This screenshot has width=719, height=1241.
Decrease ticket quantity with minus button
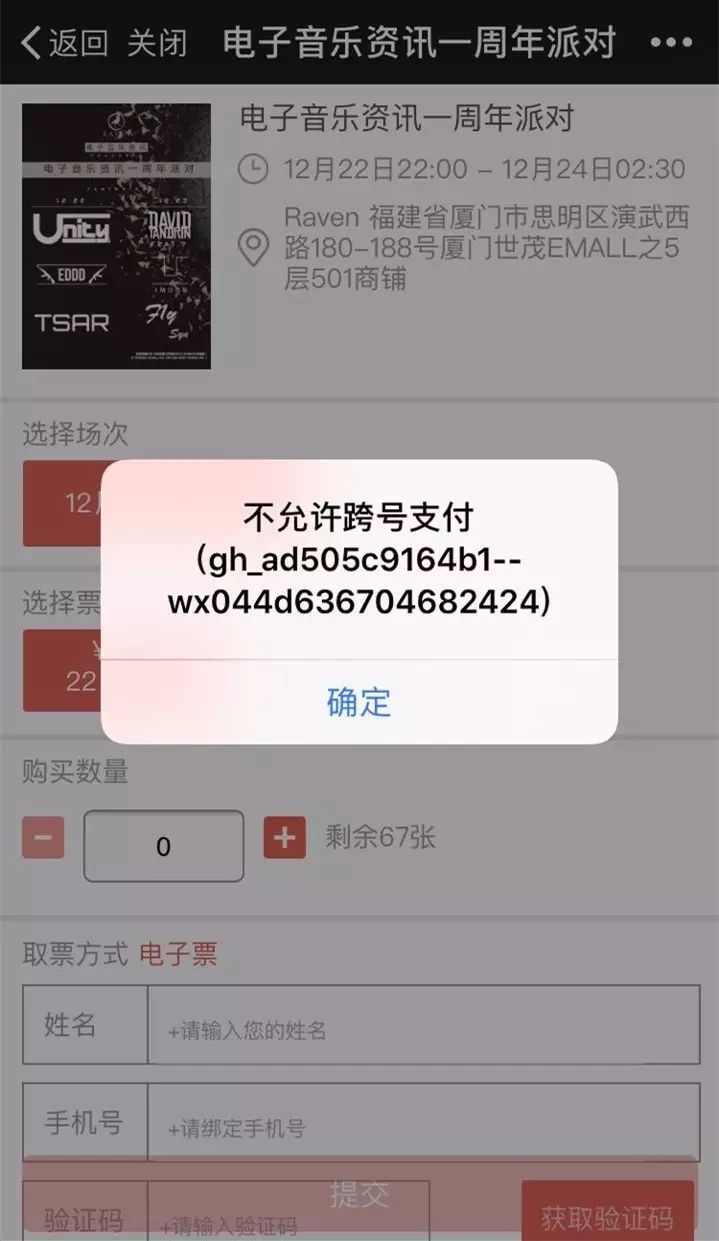(x=43, y=838)
